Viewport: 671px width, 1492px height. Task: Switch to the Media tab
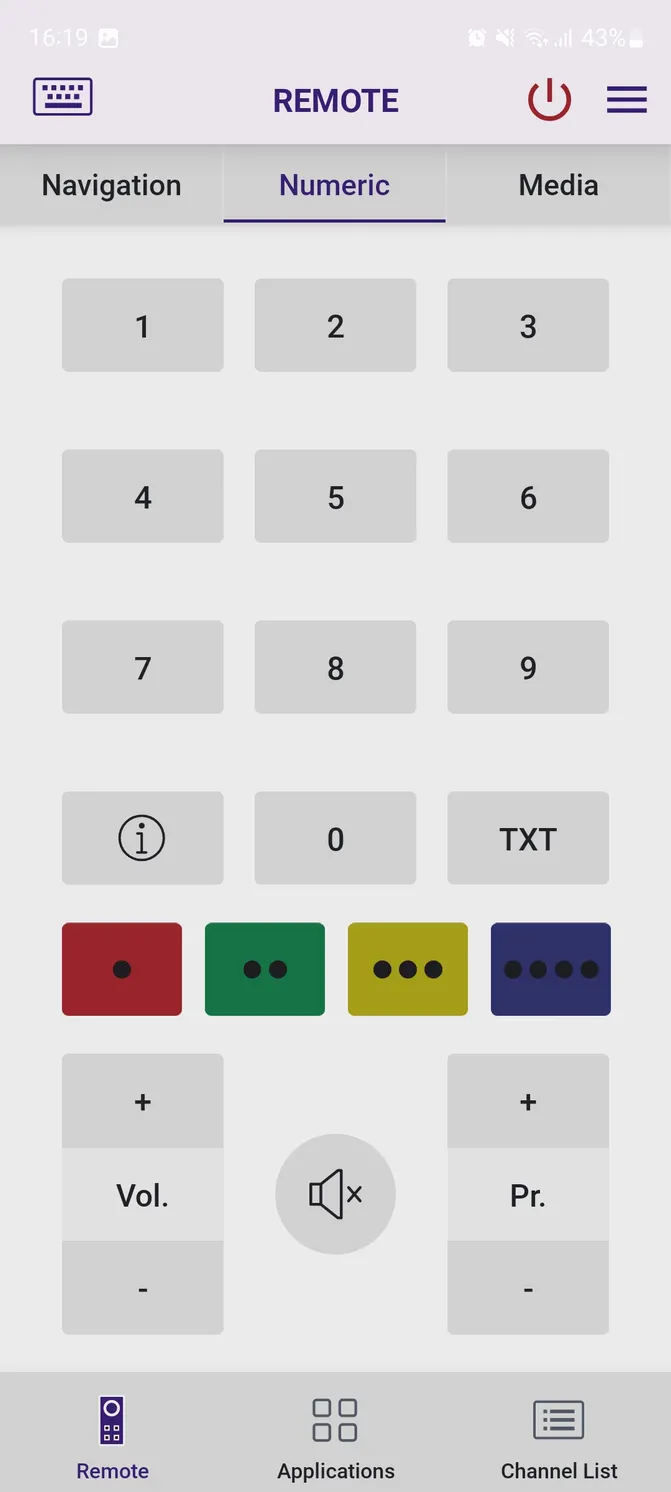558,185
